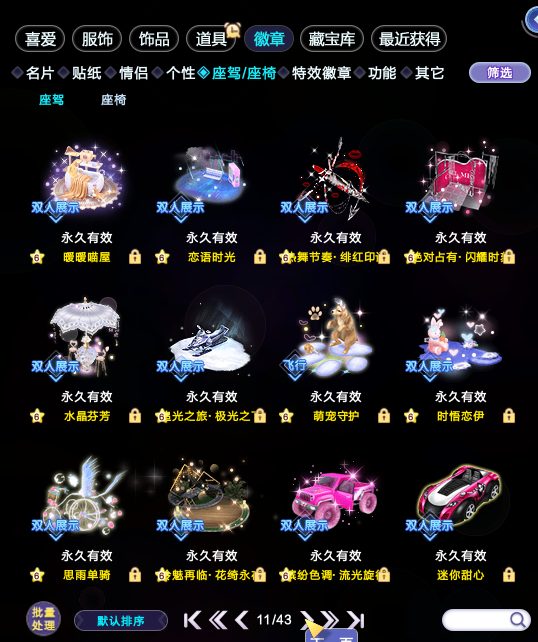Switch to the 喜爱 tab
The width and height of the screenshot is (538, 642).
coord(40,39)
